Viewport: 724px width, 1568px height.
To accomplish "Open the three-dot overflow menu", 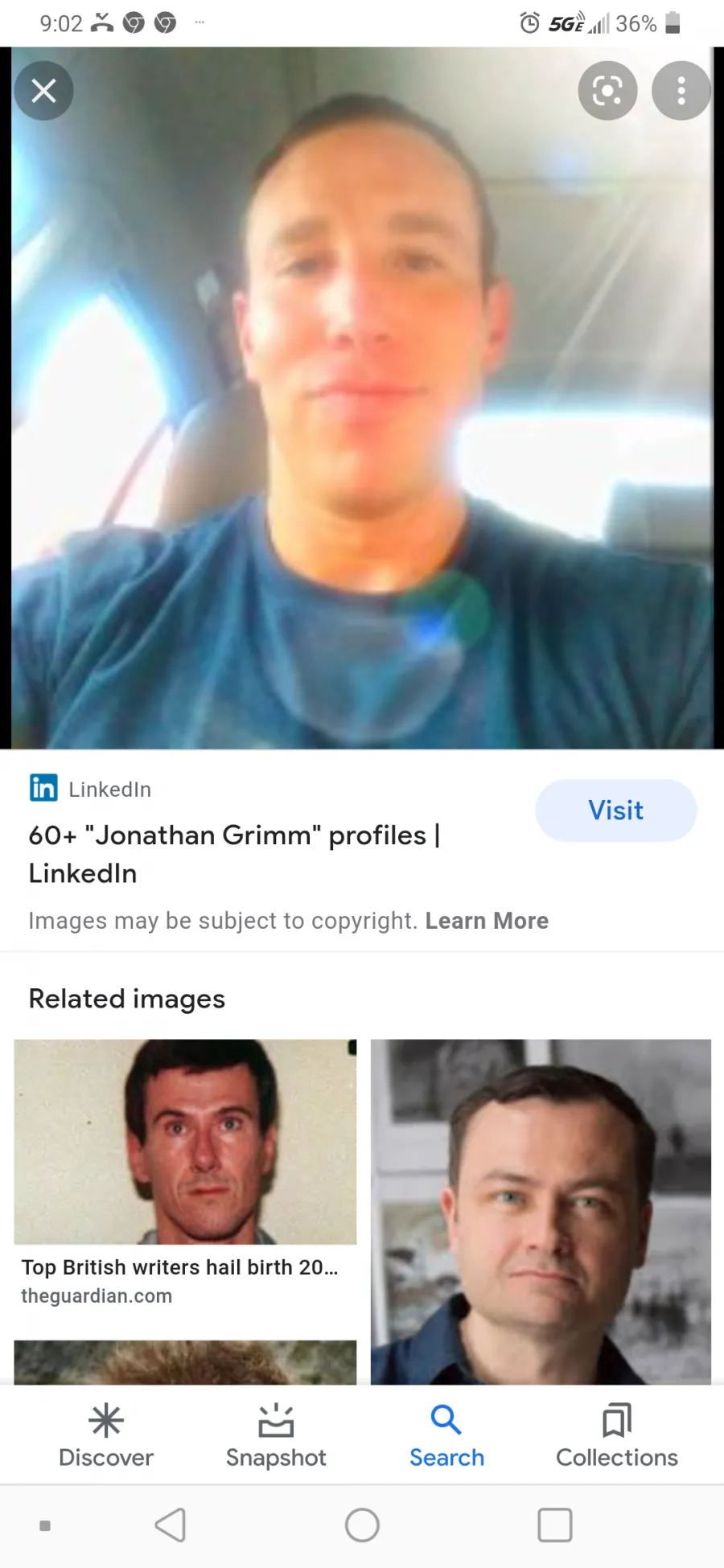I will coord(681,91).
